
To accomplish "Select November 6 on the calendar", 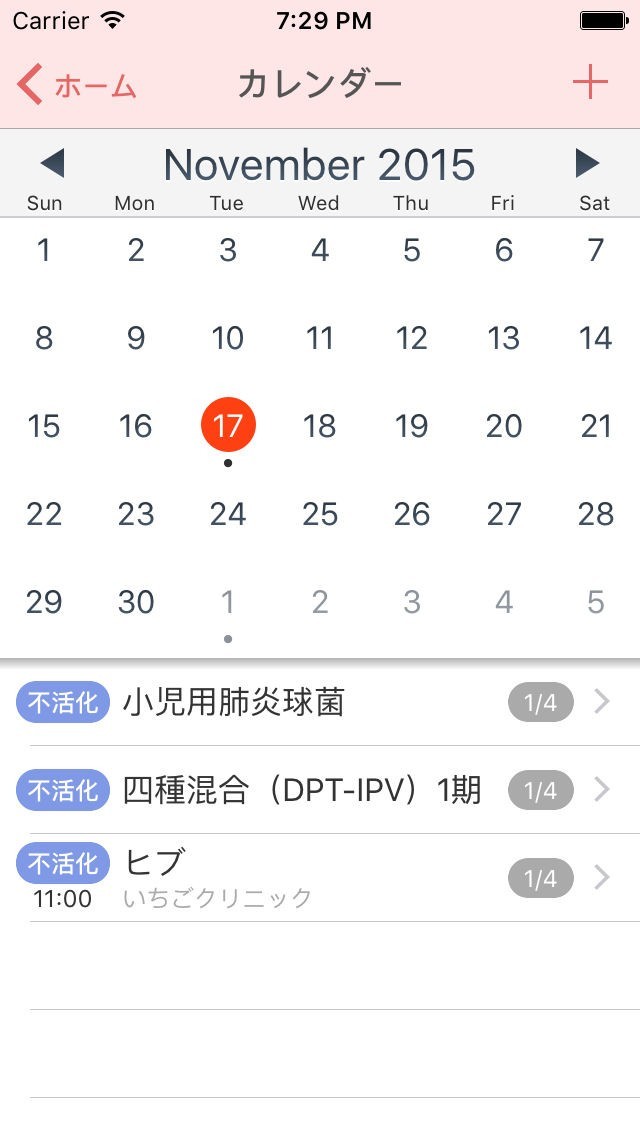I will coord(504,250).
